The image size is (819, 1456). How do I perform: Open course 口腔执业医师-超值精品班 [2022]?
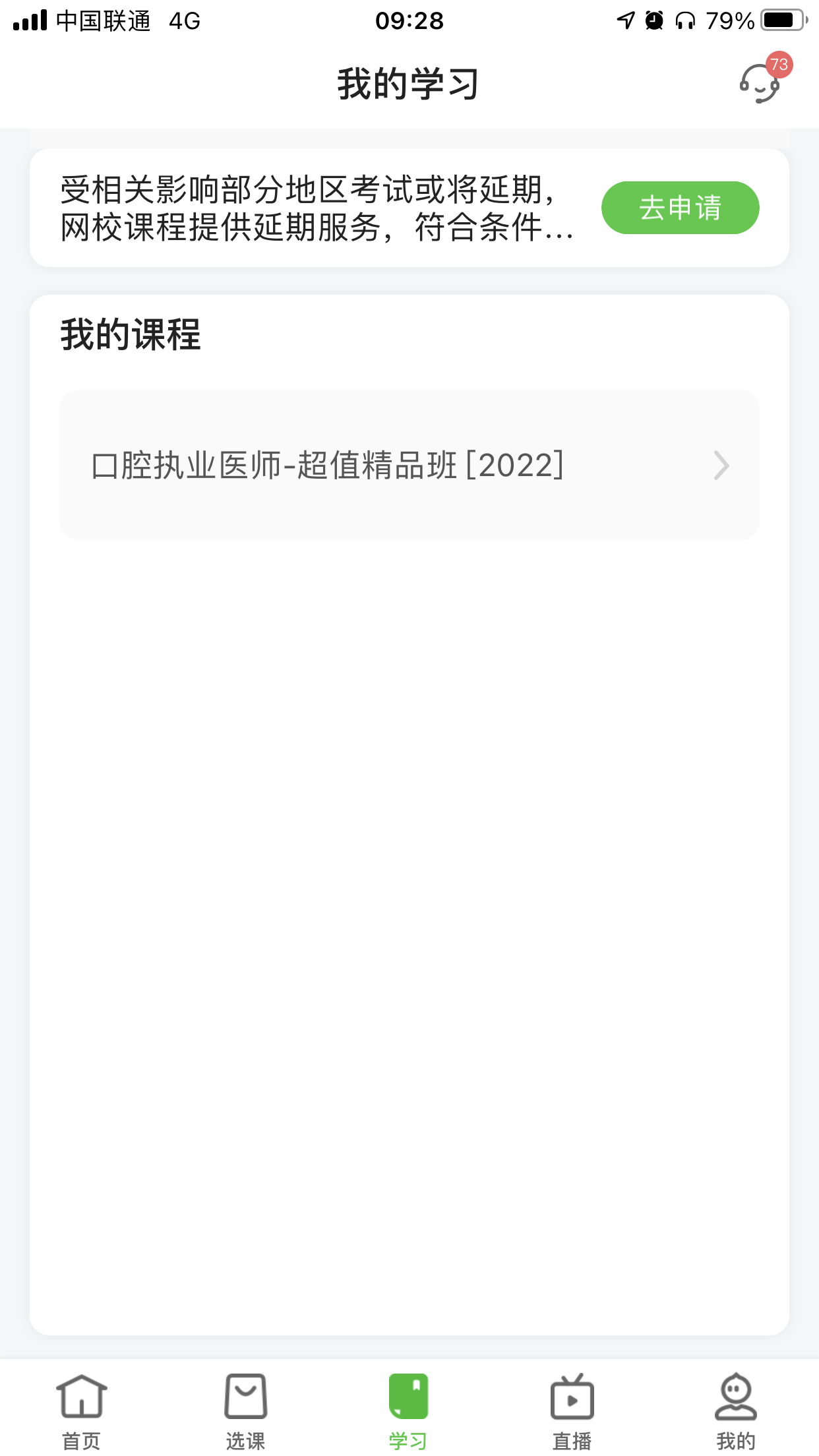(x=409, y=465)
